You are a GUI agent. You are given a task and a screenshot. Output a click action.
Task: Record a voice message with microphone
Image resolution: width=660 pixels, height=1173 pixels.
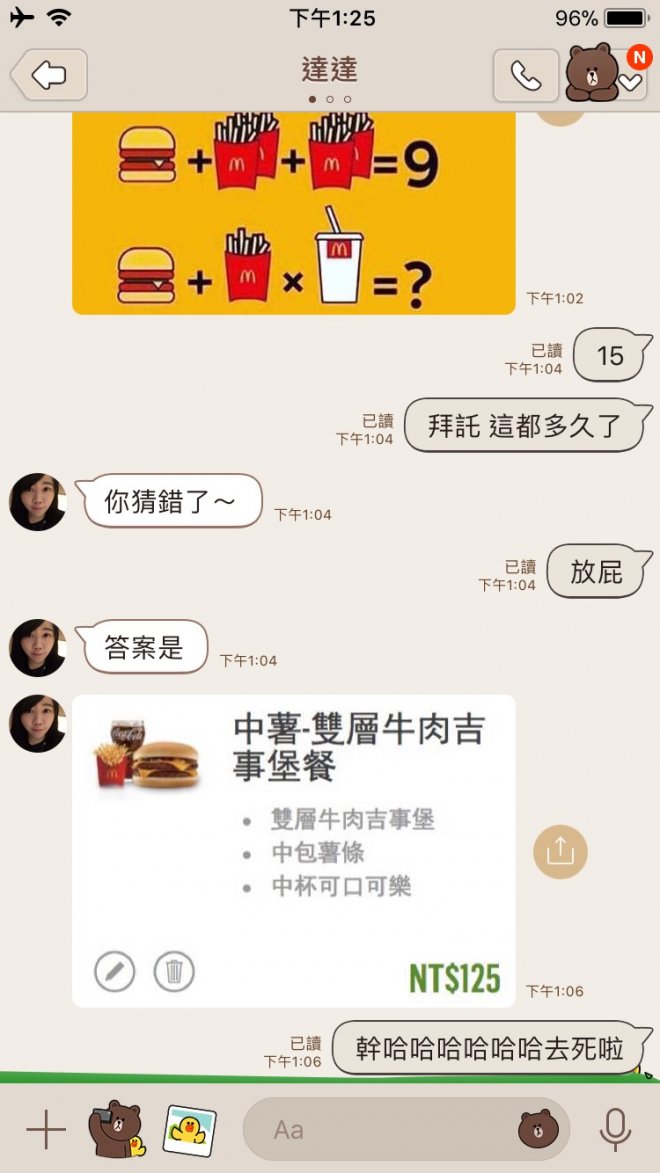point(615,1130)
